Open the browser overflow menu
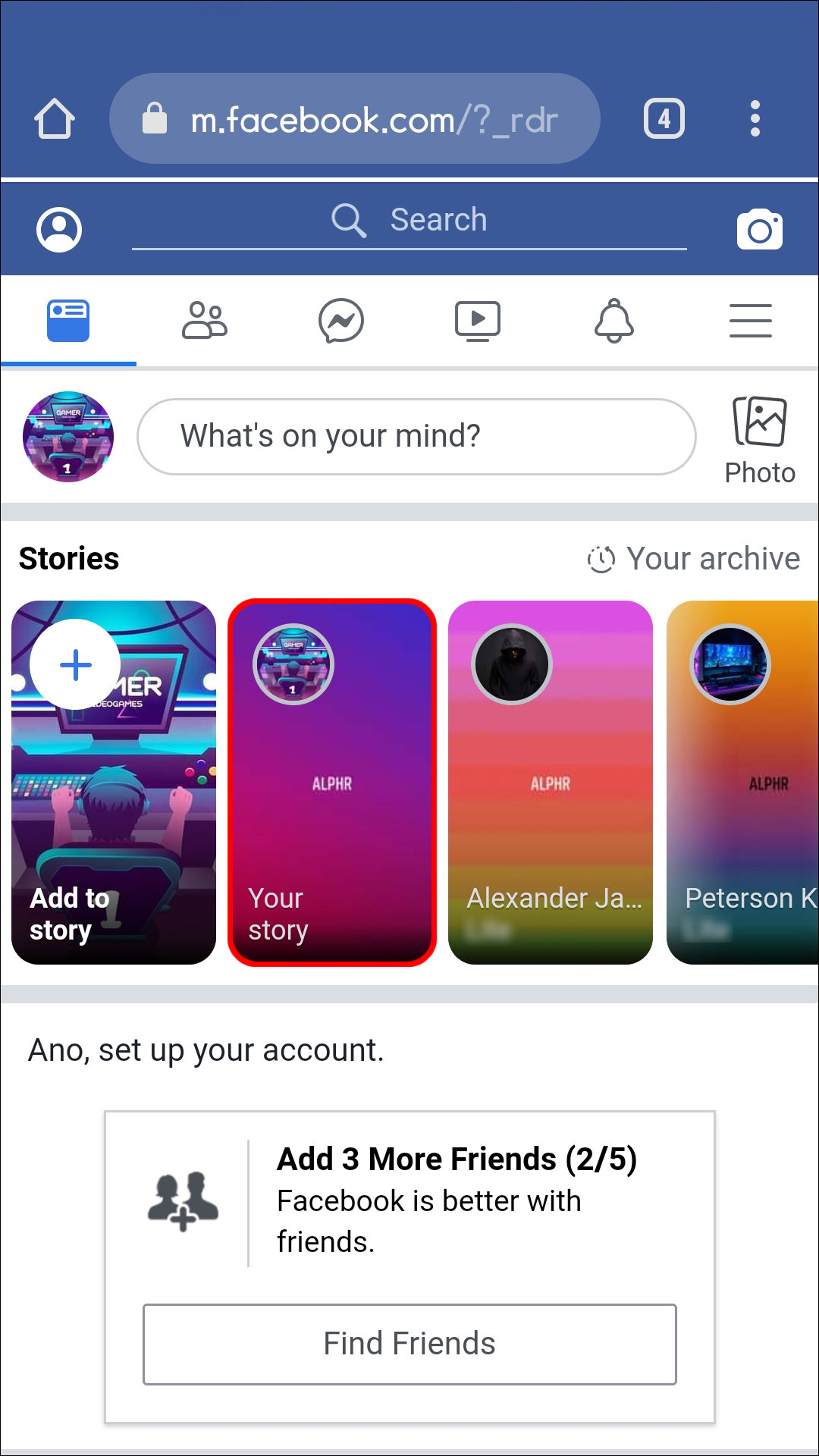 (x=755, y=119)
